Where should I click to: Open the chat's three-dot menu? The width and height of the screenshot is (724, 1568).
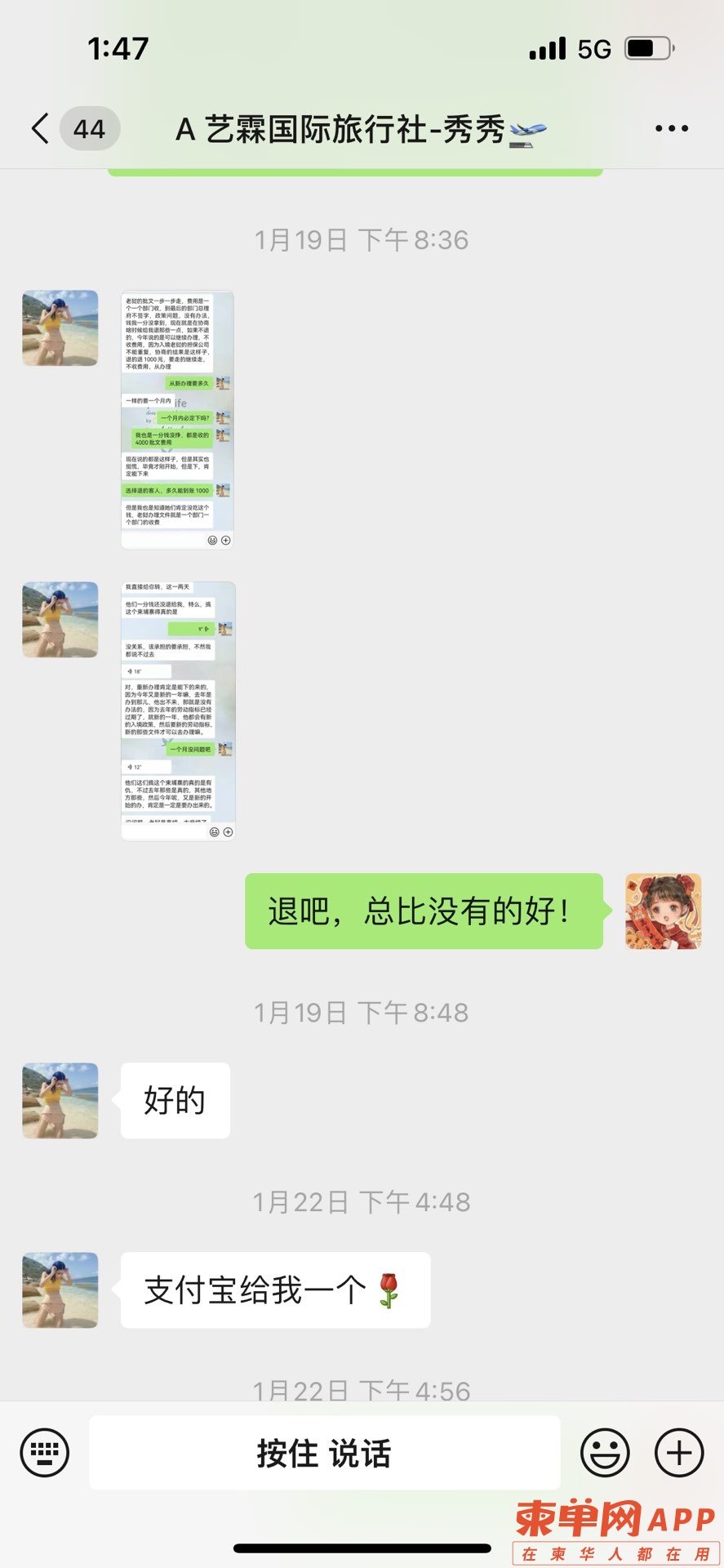[x=671, y=129]
